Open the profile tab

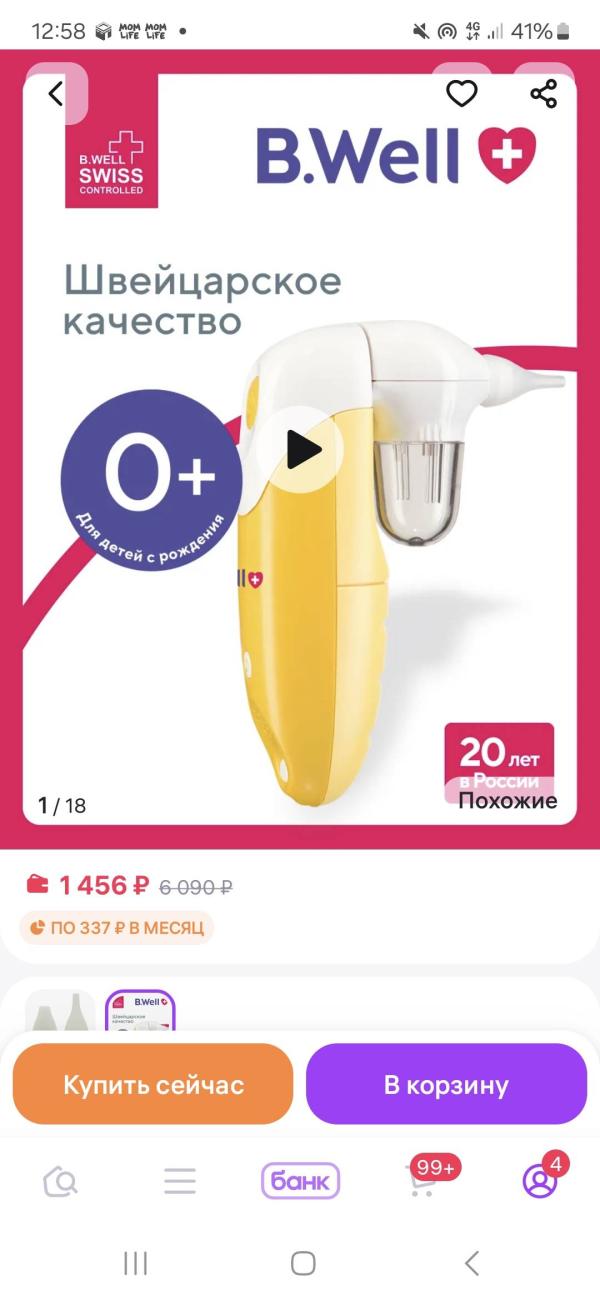click(540, 1182)
